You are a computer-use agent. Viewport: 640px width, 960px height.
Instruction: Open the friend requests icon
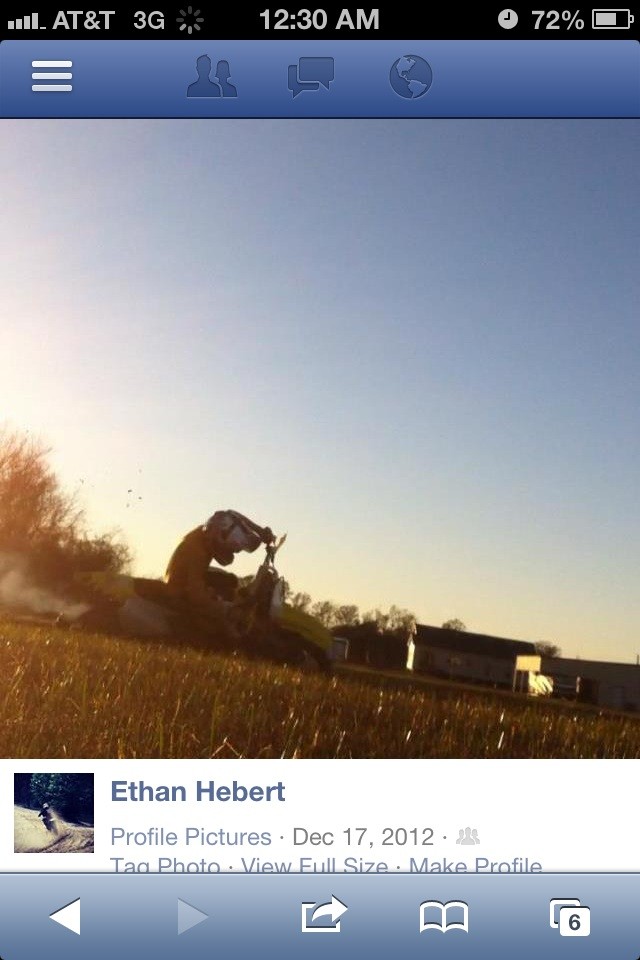click(x=212, y=77)
